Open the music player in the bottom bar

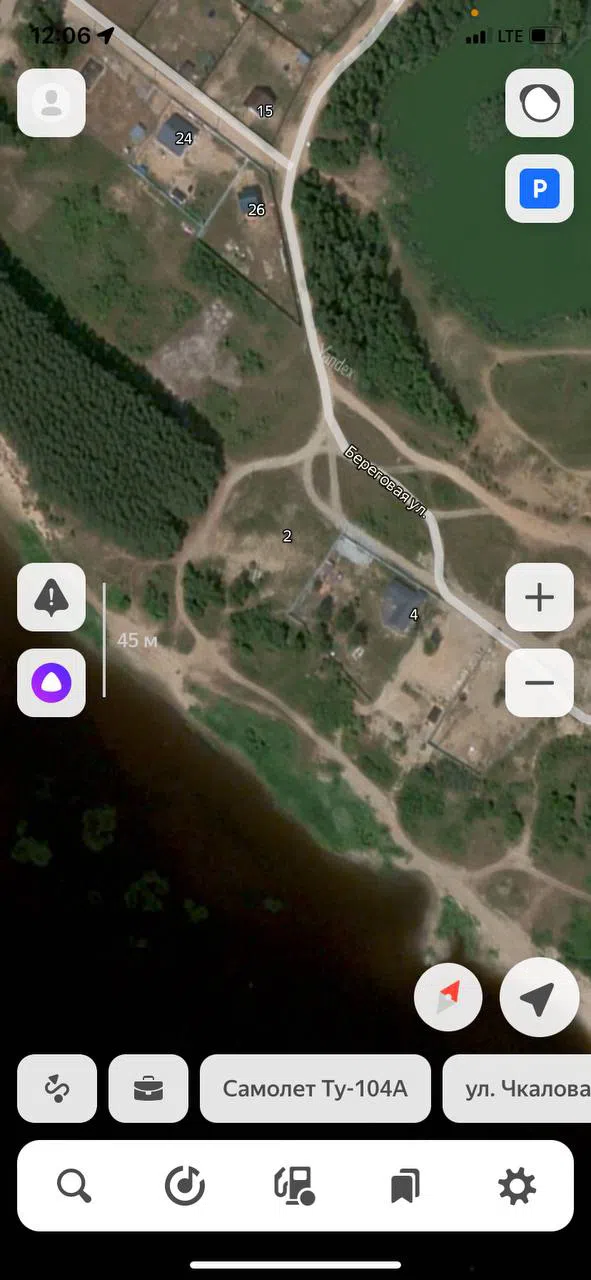[185, 1186]
